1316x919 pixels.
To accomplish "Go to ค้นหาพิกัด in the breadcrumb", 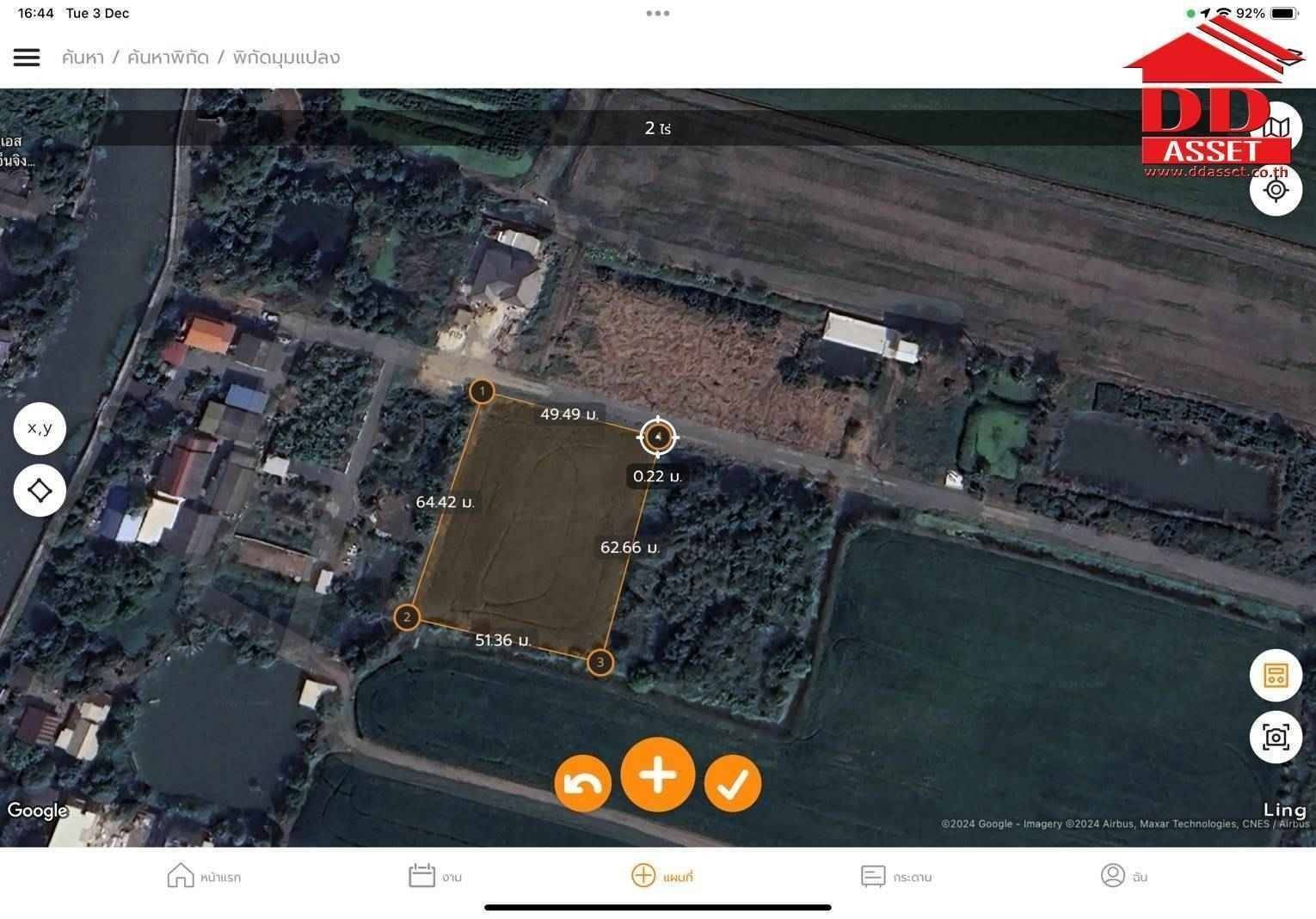I will tap(168, 58).
